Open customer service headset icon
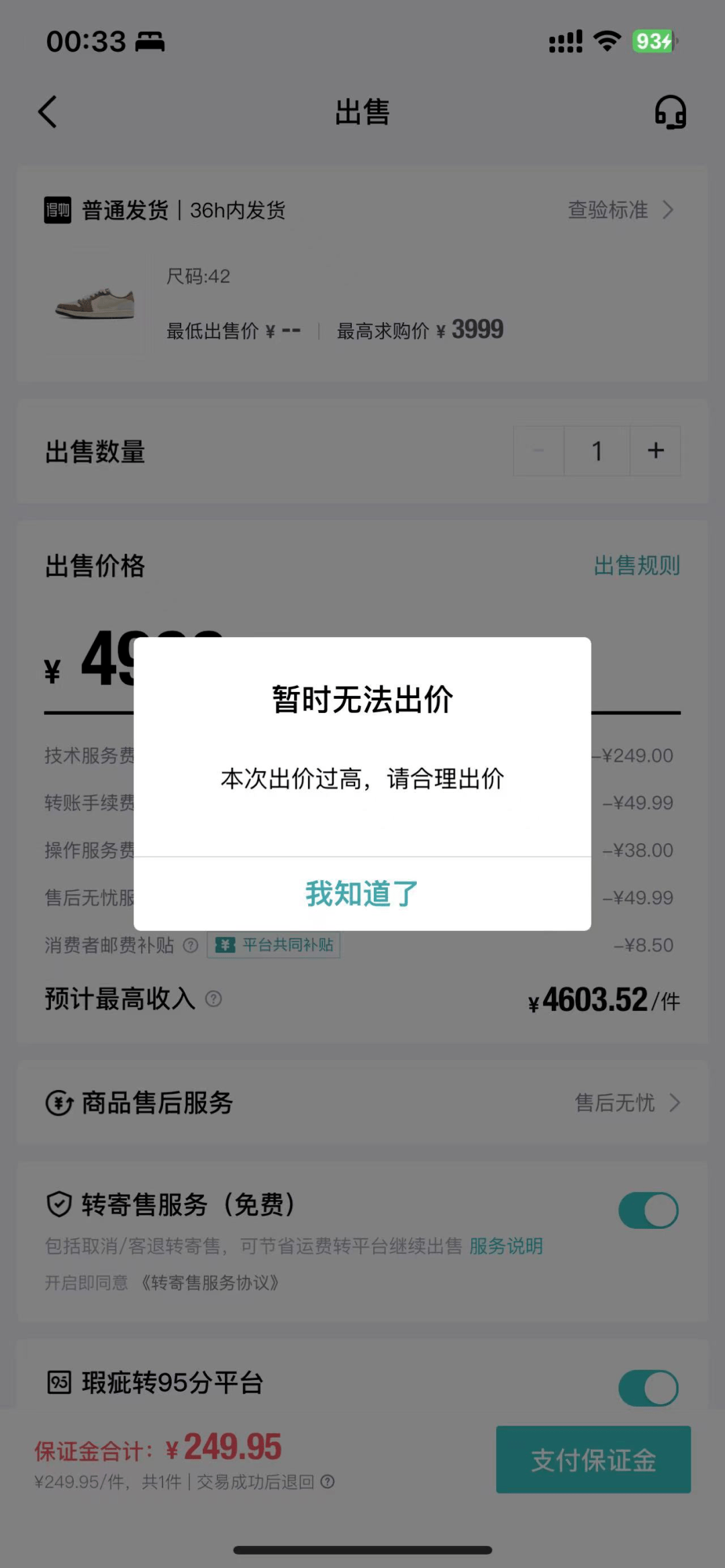 (670, 112)
